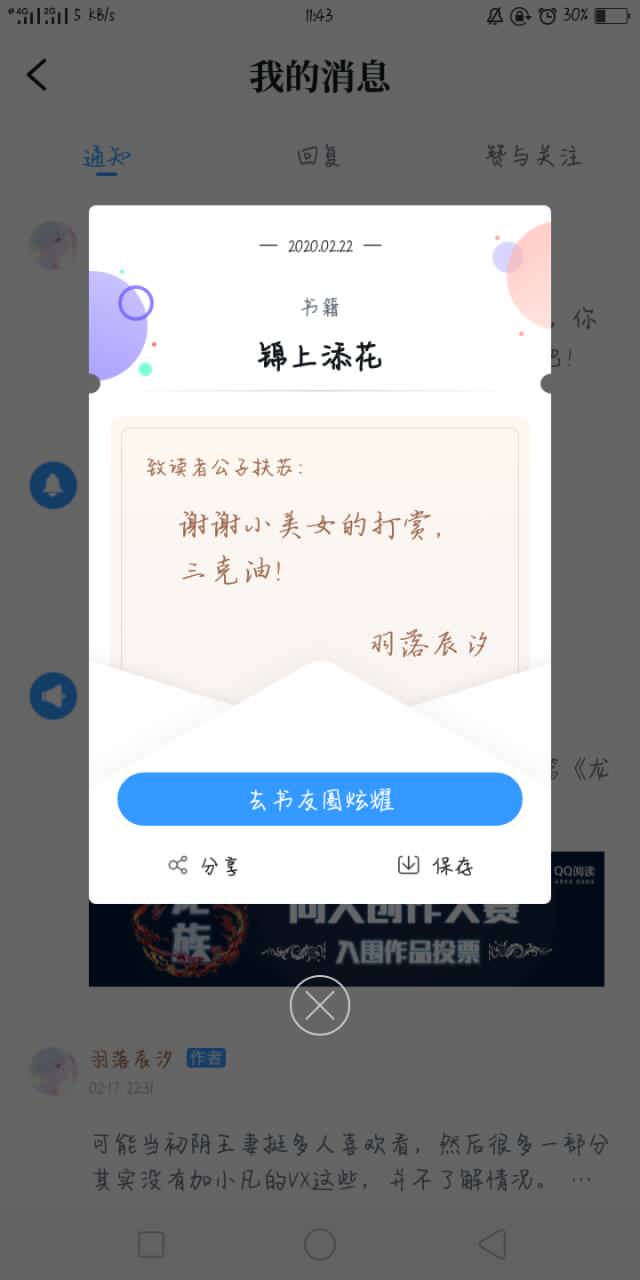640x1280 pixels.
Task: Go back from 我的消息
Action: pyautogui.click(x=37, y=75)
